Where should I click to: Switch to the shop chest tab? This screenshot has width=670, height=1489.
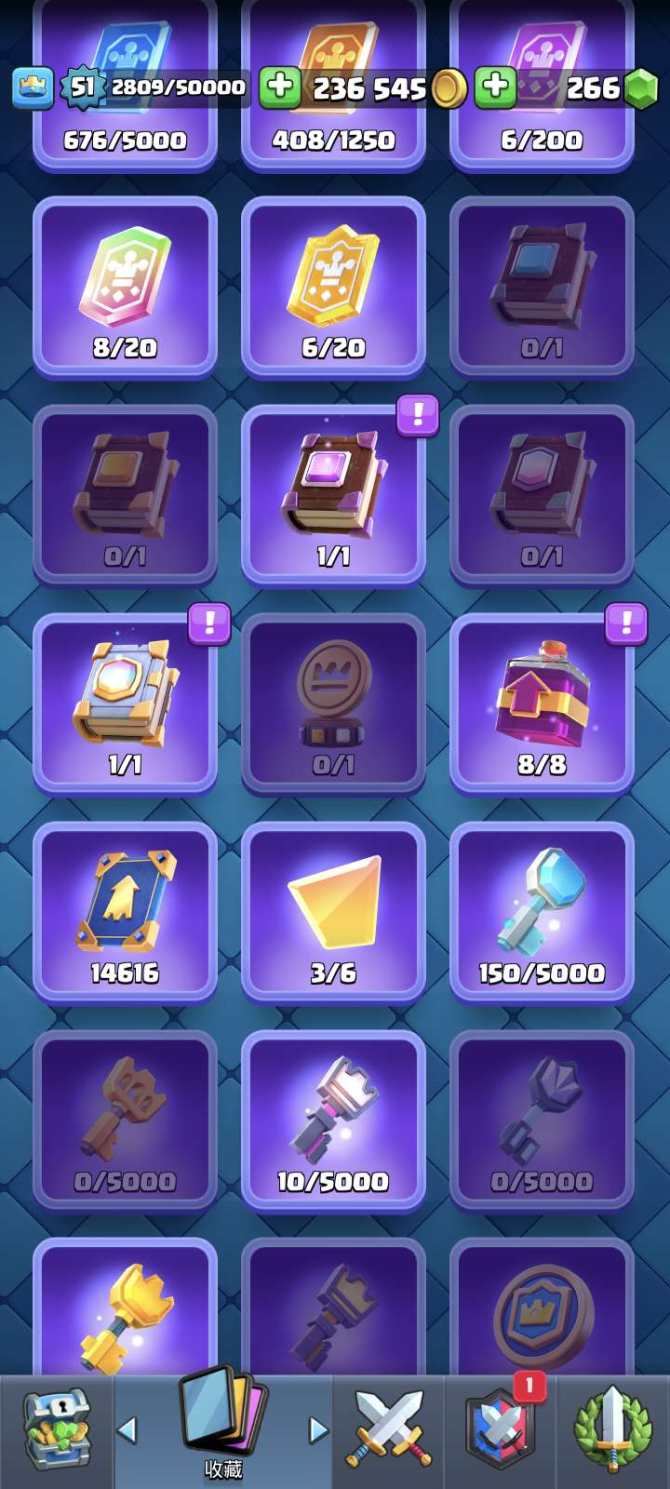tap(56, 1430)
